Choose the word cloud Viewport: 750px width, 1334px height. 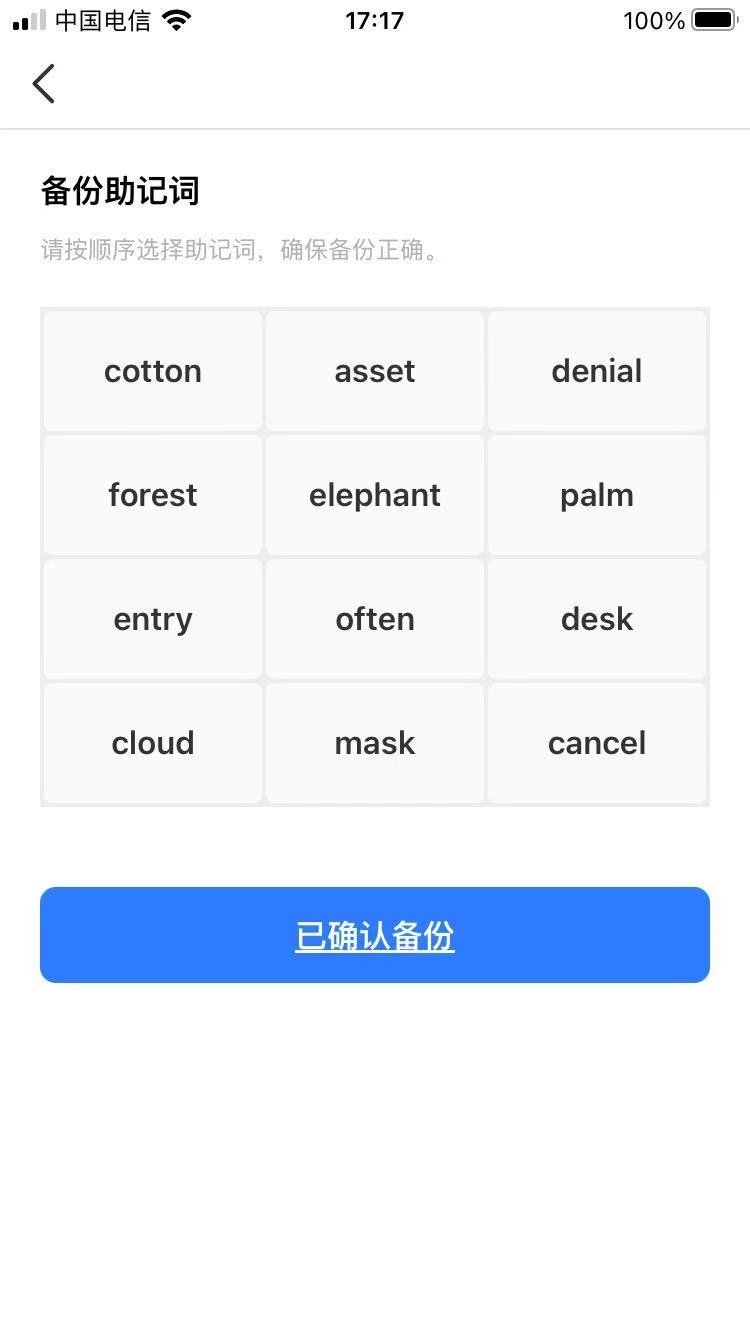pos(153,743)
